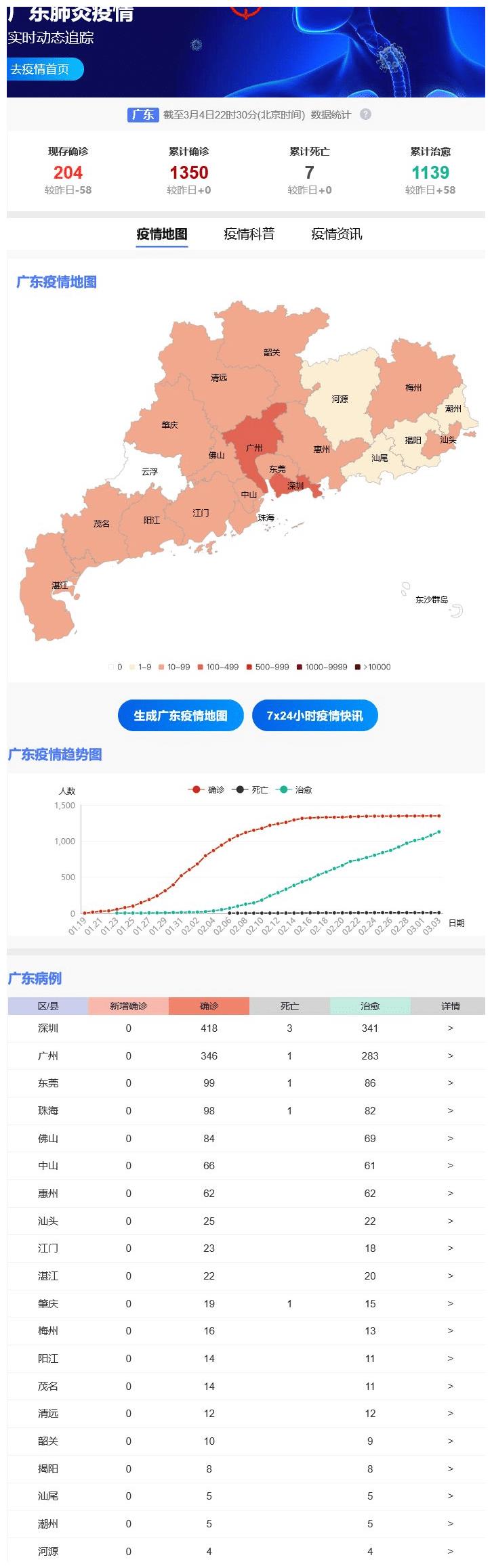The height and width of the screenshot is (1568, 492).
Task: Open the 珠海 row details
Action: pyautogui.click(x=450, y=1111)
